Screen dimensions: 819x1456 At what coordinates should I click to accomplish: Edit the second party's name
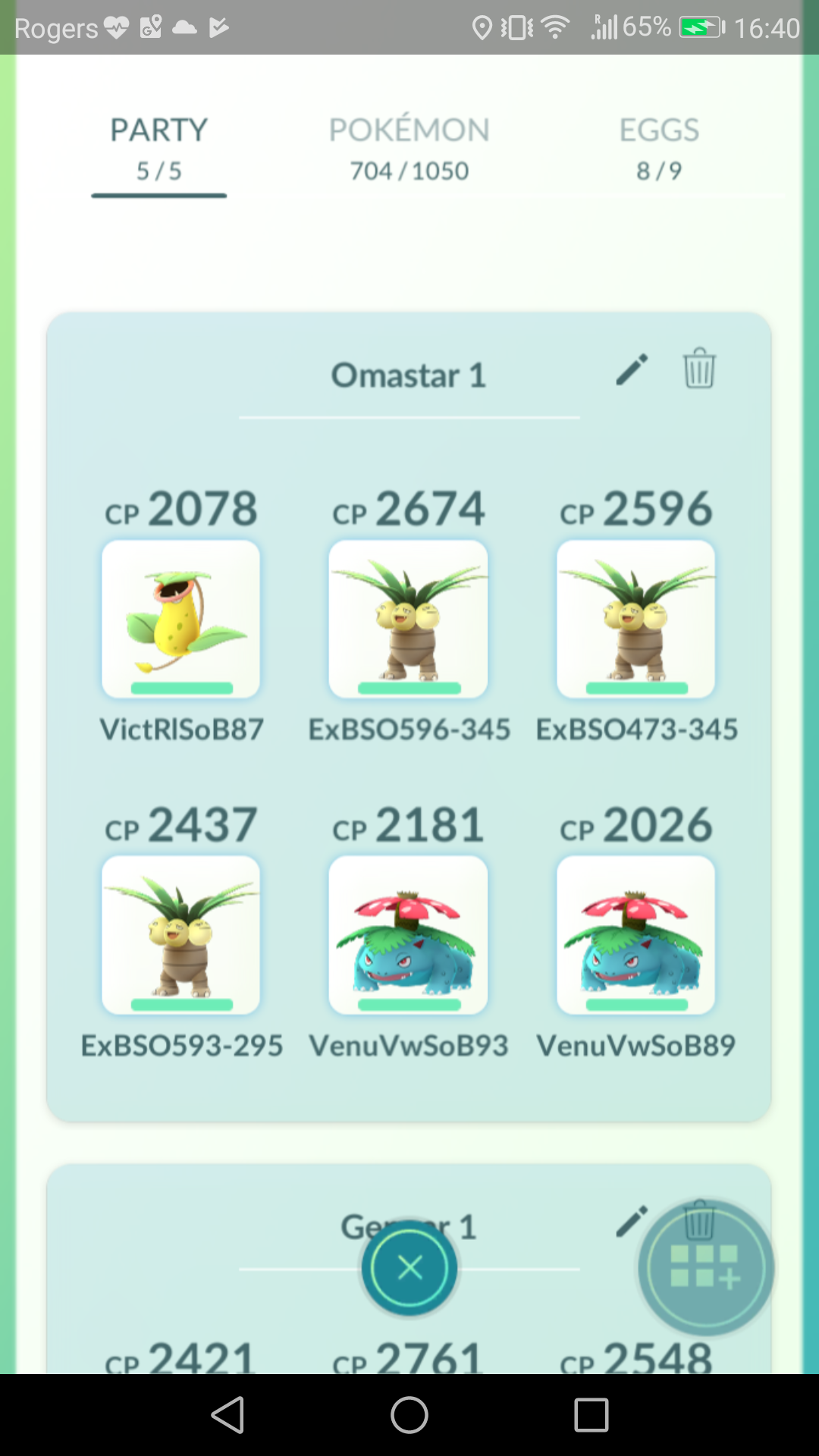coord(631,1221)
